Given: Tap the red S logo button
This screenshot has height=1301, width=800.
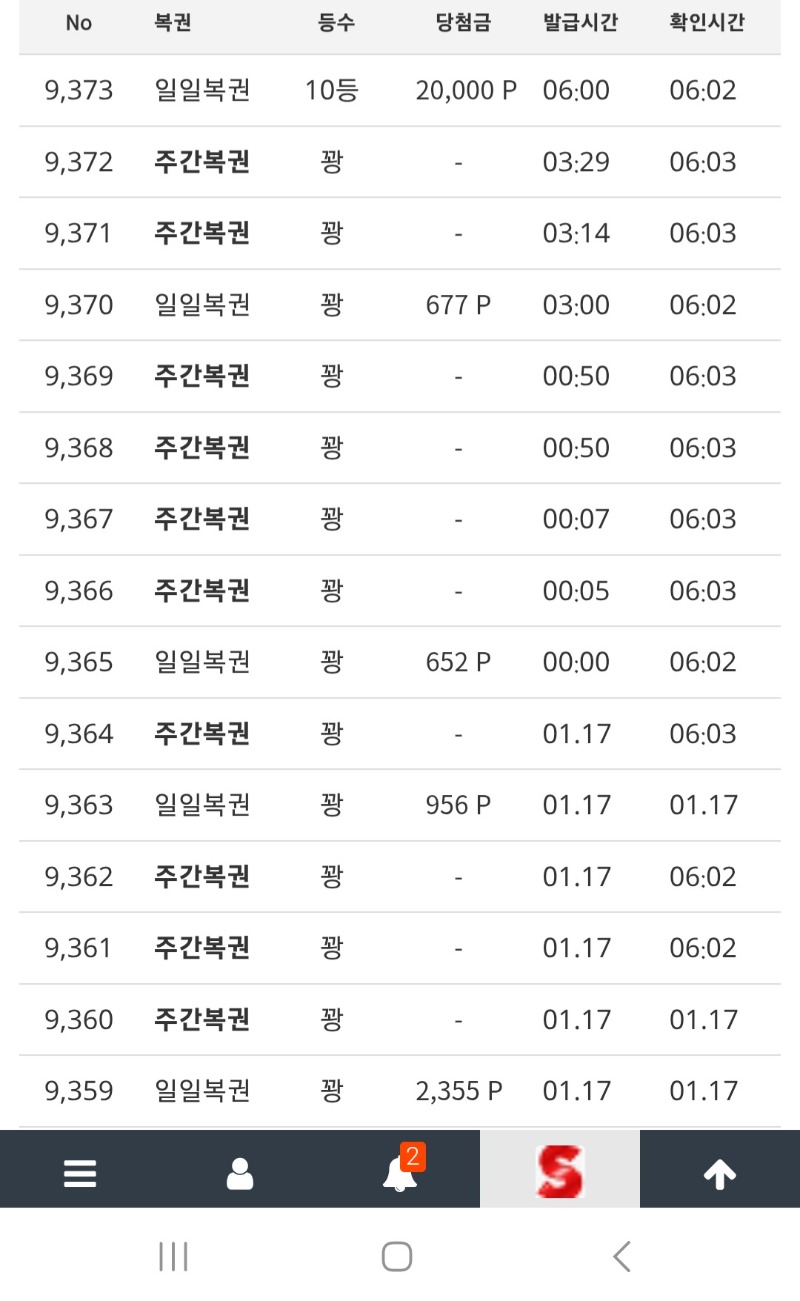Looking at the screenshot, I should [x=560, y=1171].
